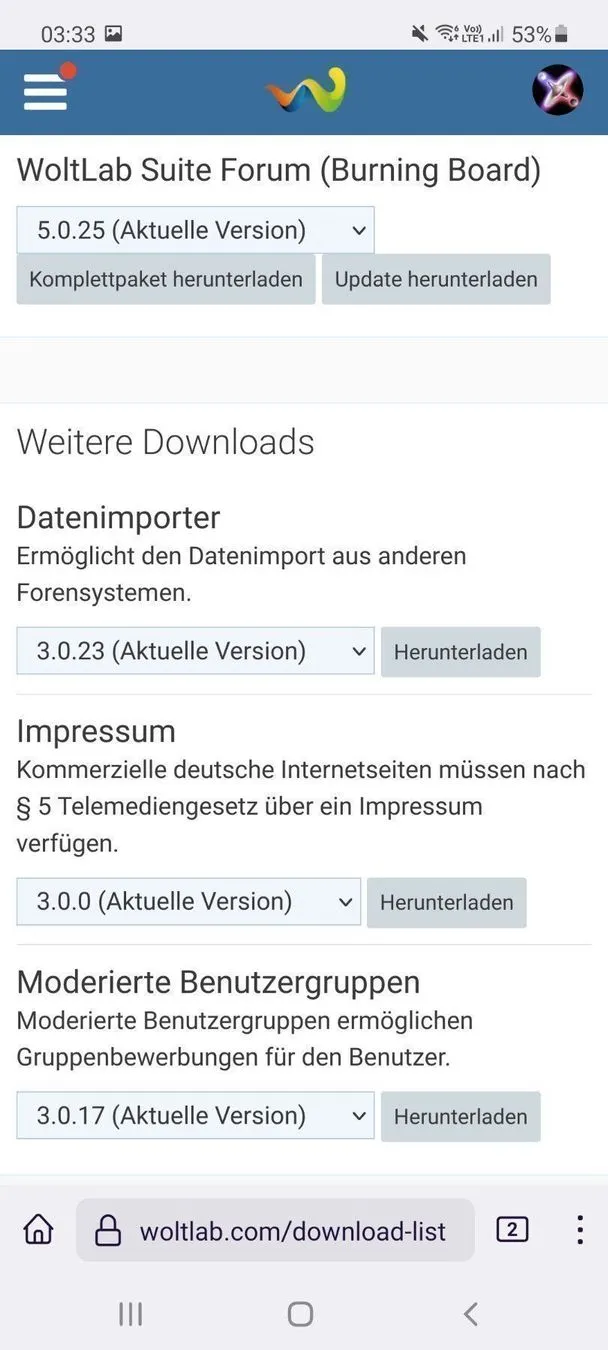The image size is (608, 1350).
Task: Show recent apps
Action: pyautogui.click(x=131, y=1313)
